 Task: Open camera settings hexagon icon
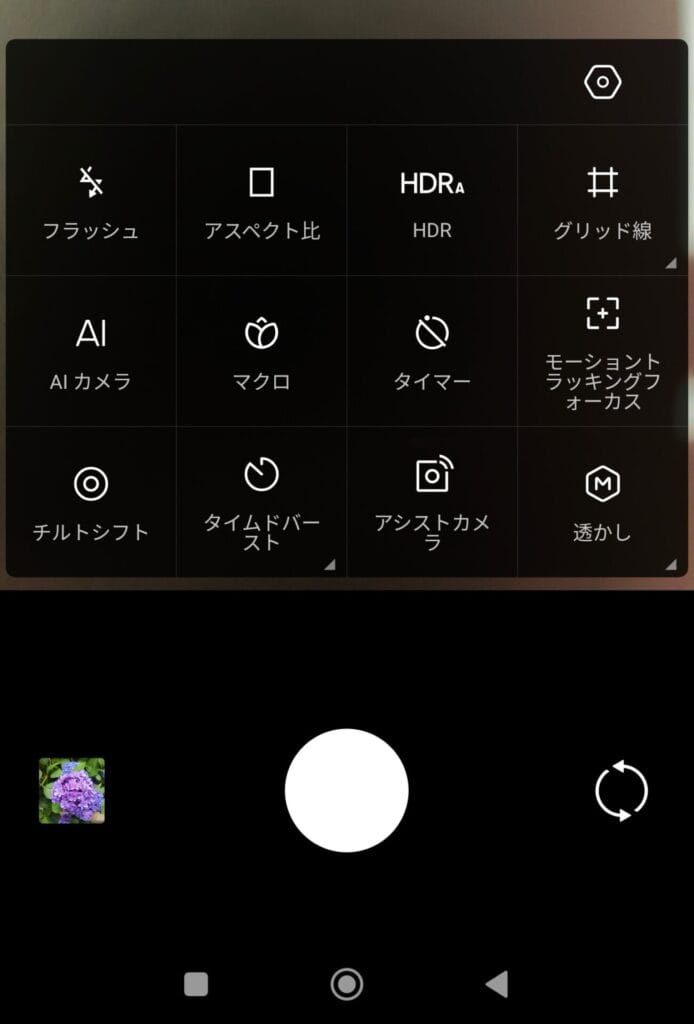pyautogui.click(x=602, y=83)
